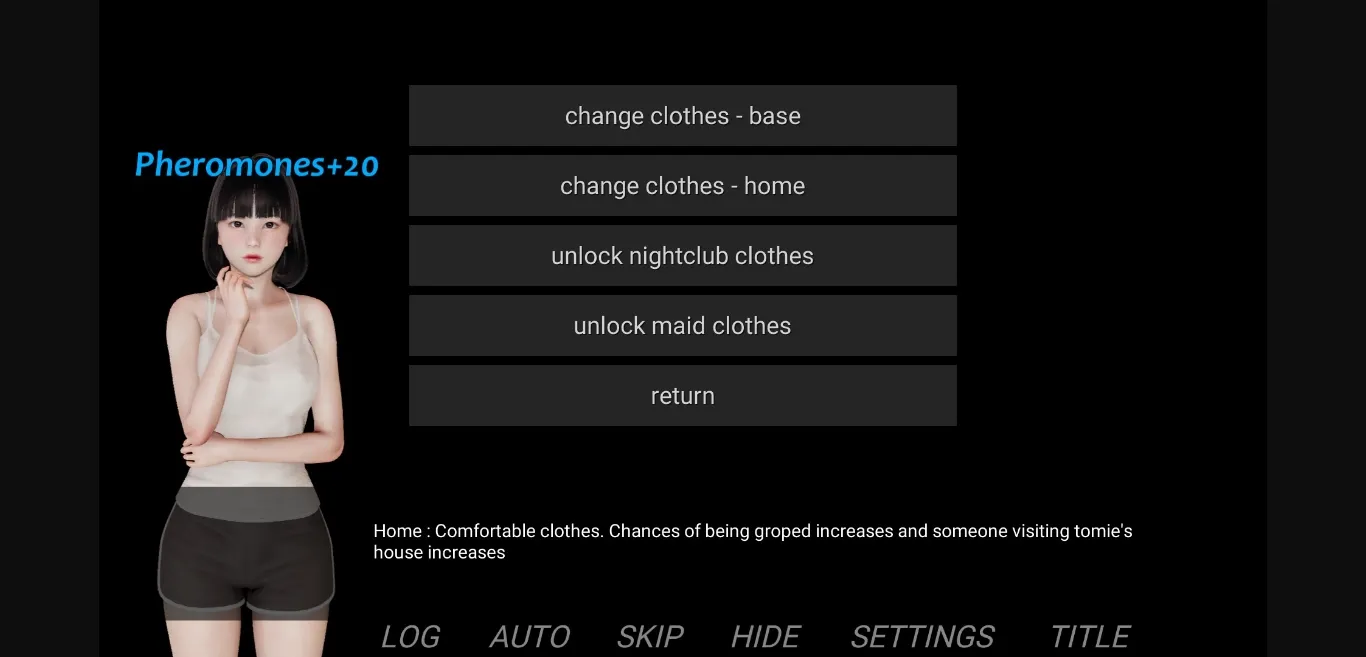This screenshot has height=657, width=1366.
Task: Tap unlock nightclub clothes
Action: pos(682,256)
